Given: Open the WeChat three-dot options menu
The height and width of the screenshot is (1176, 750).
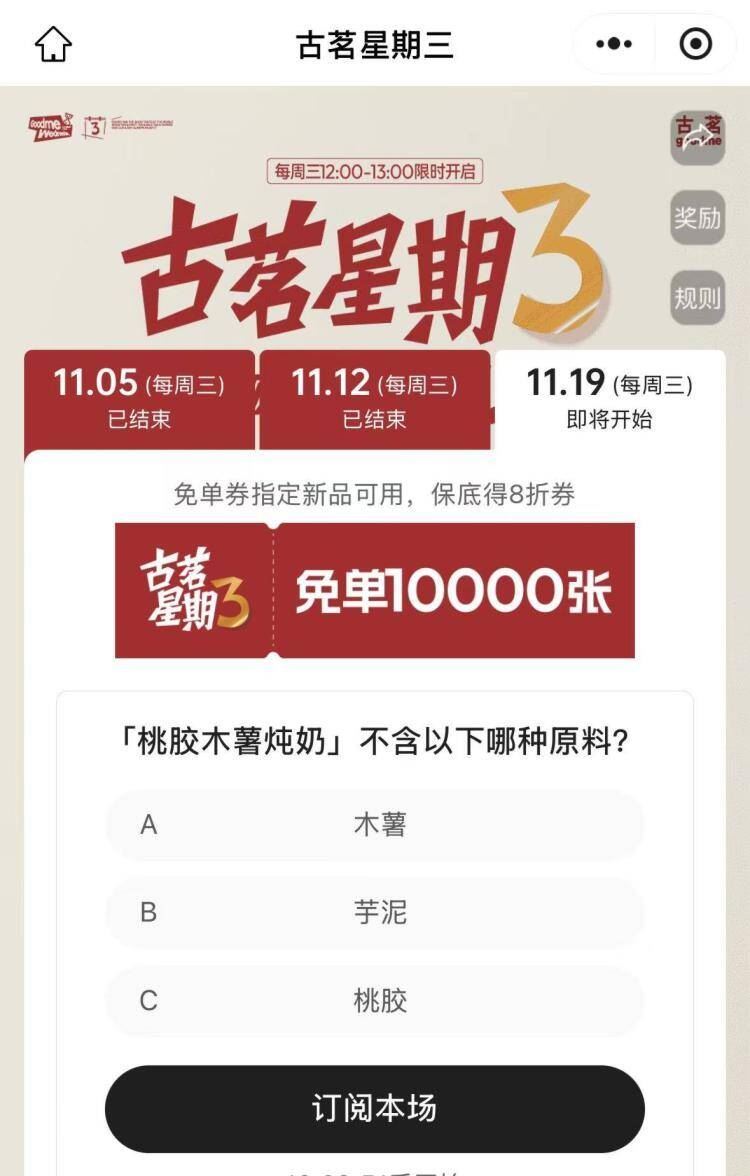Looking at the screenshot, I should click(x=613, y=44).
